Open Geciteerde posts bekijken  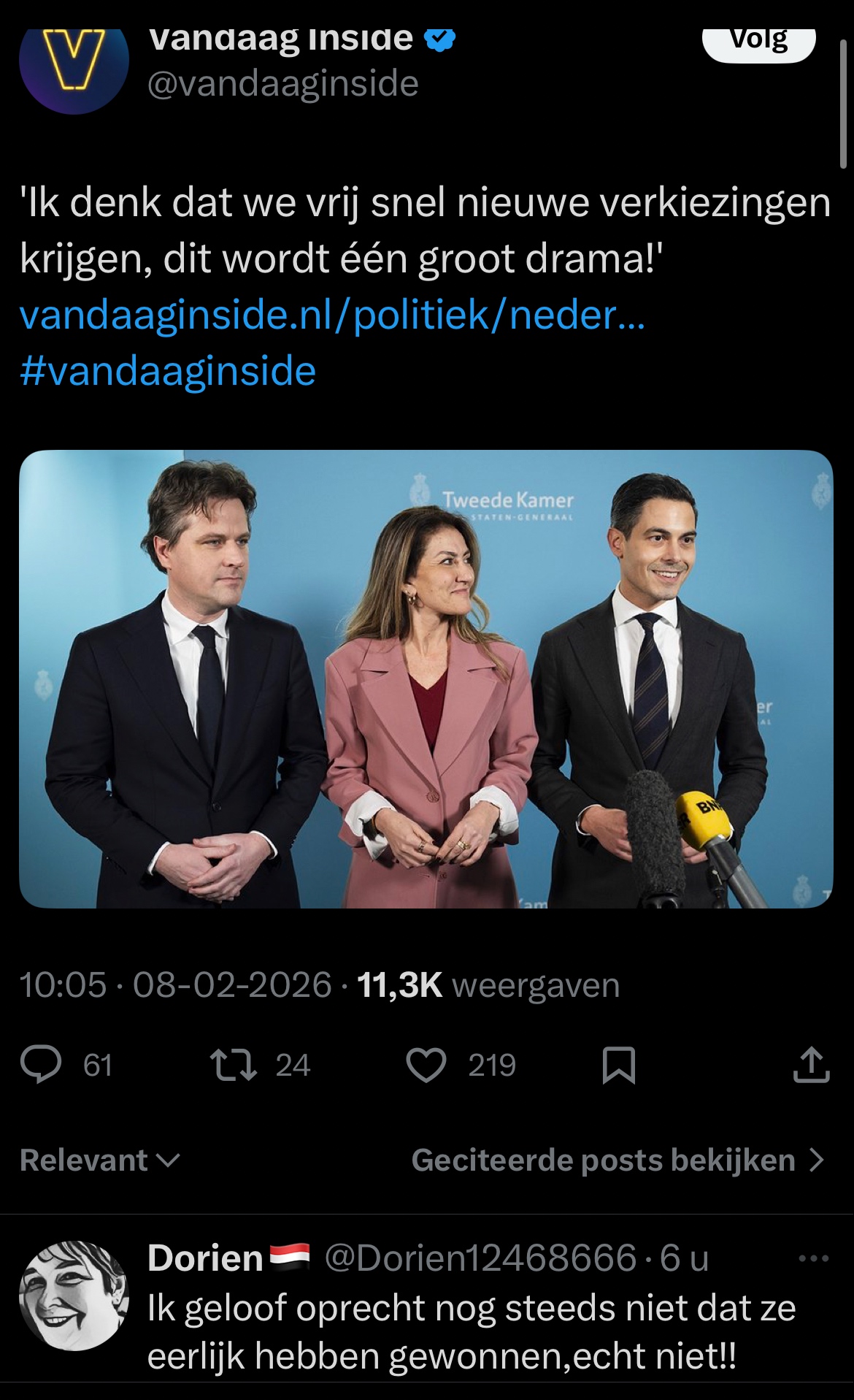click(617, 1160)
